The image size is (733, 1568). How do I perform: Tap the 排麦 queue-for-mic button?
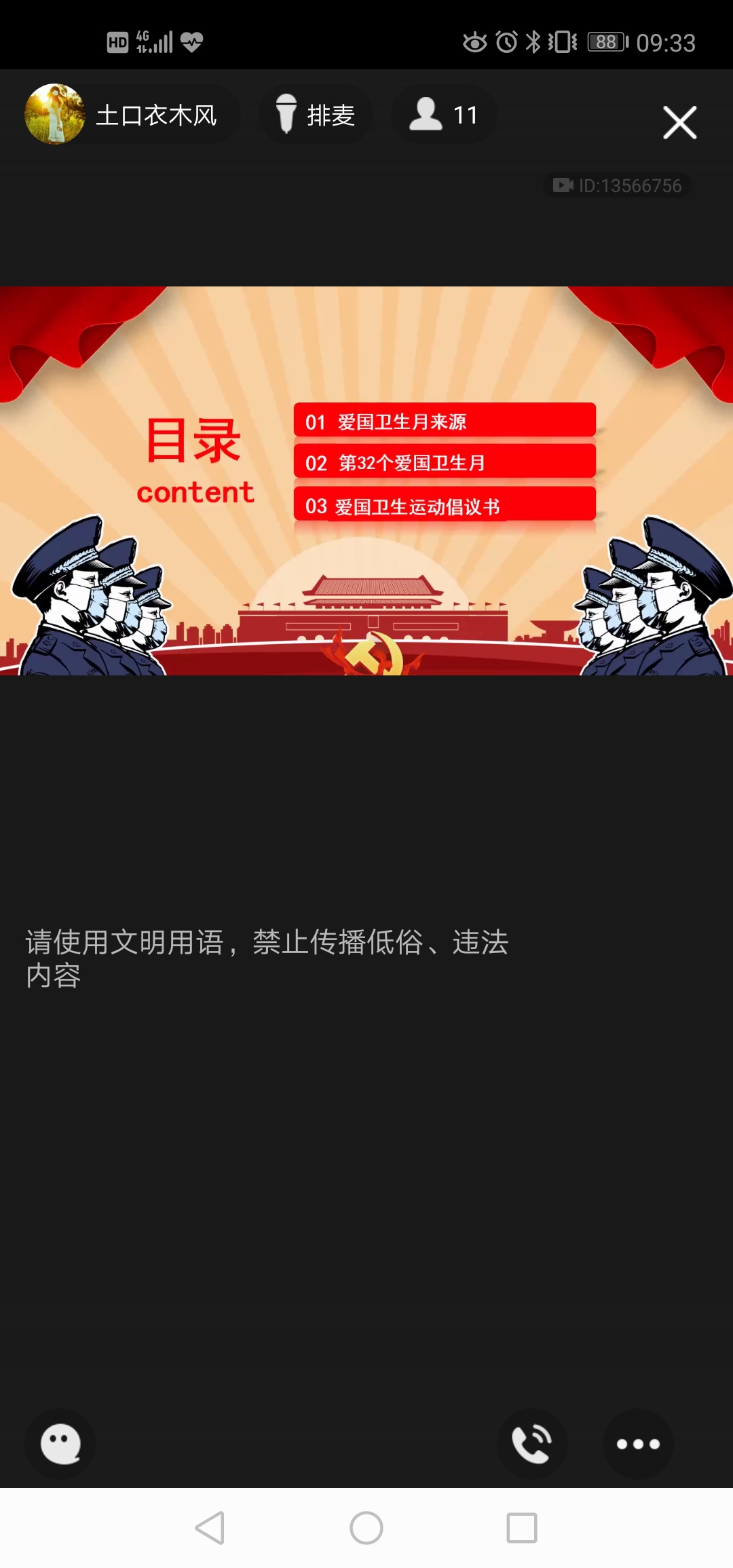(x=316, y=115)
